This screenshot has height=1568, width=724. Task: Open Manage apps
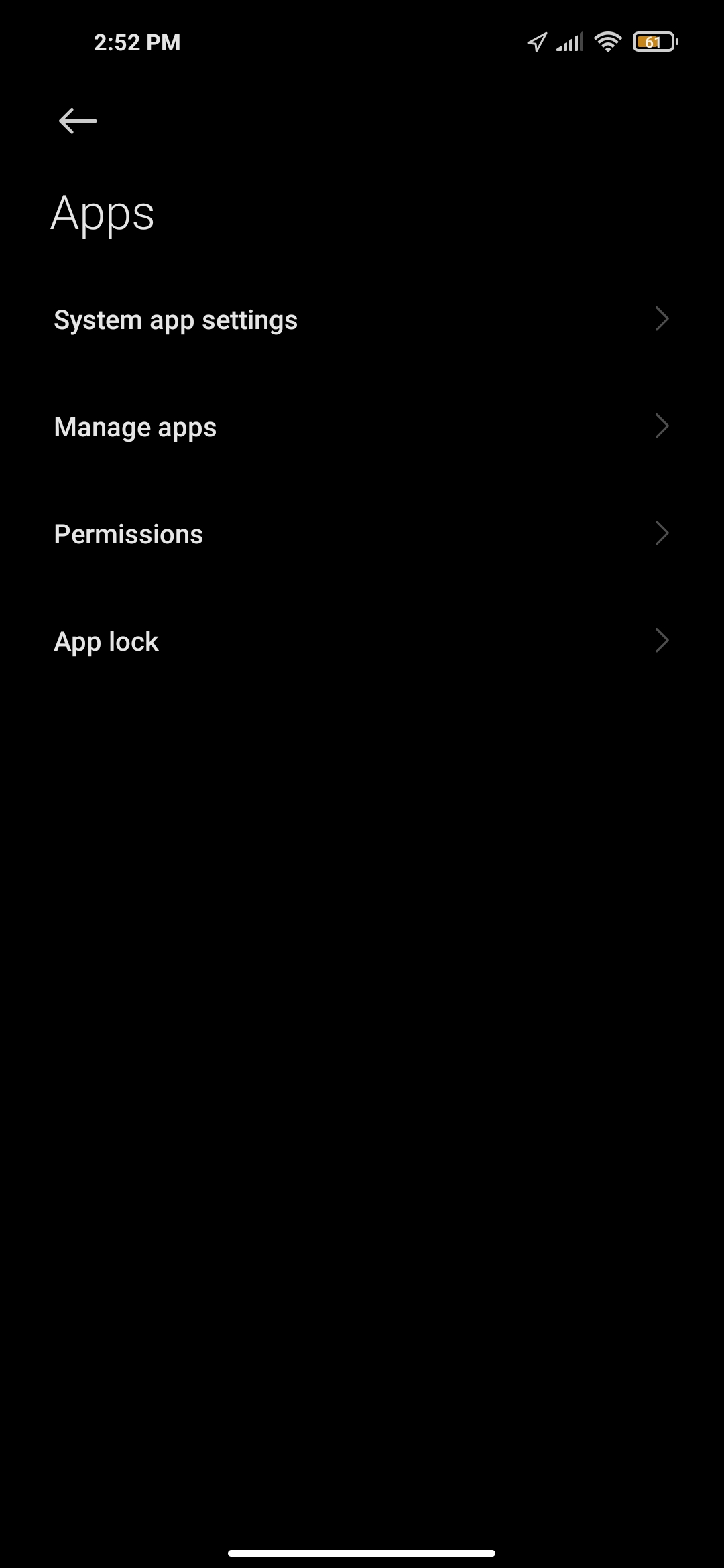(x=362, y=427)
